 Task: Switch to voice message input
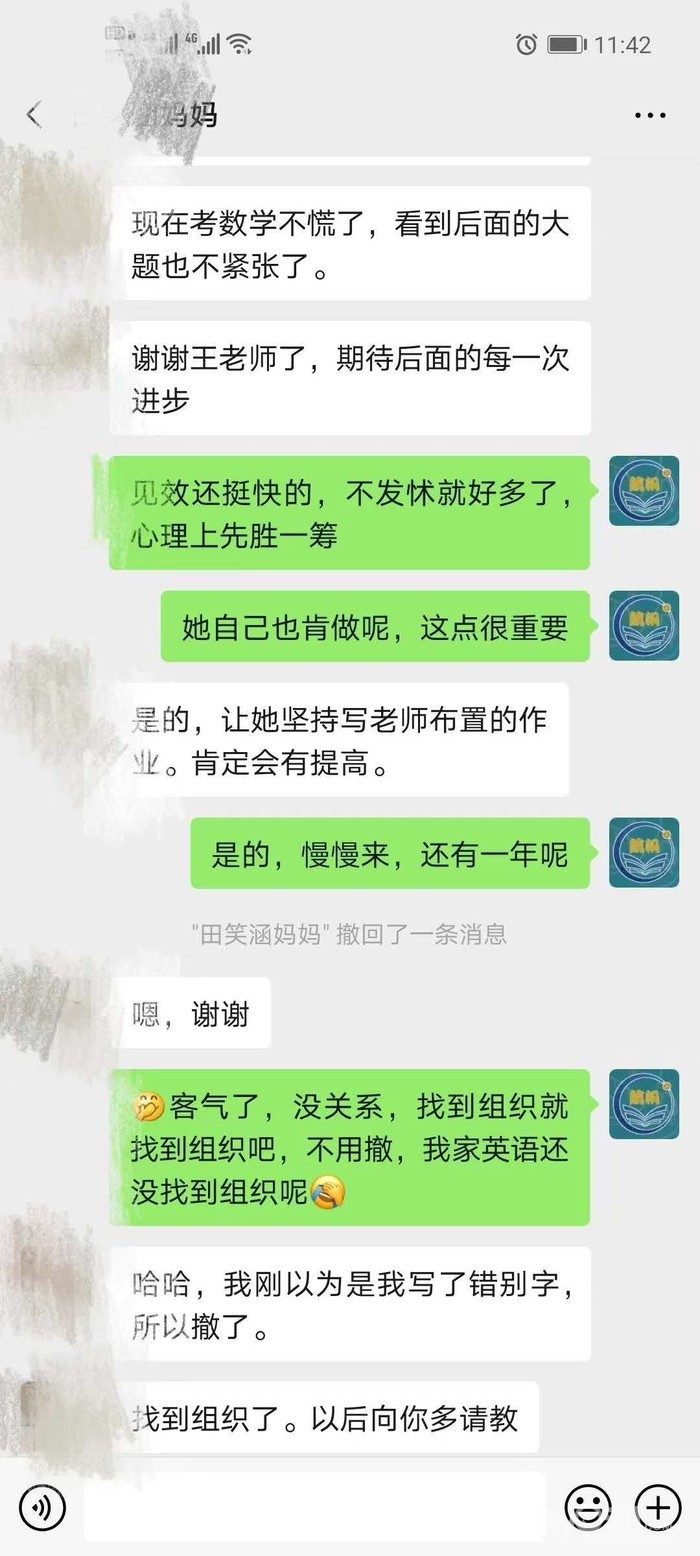[x=42, y=1507]
